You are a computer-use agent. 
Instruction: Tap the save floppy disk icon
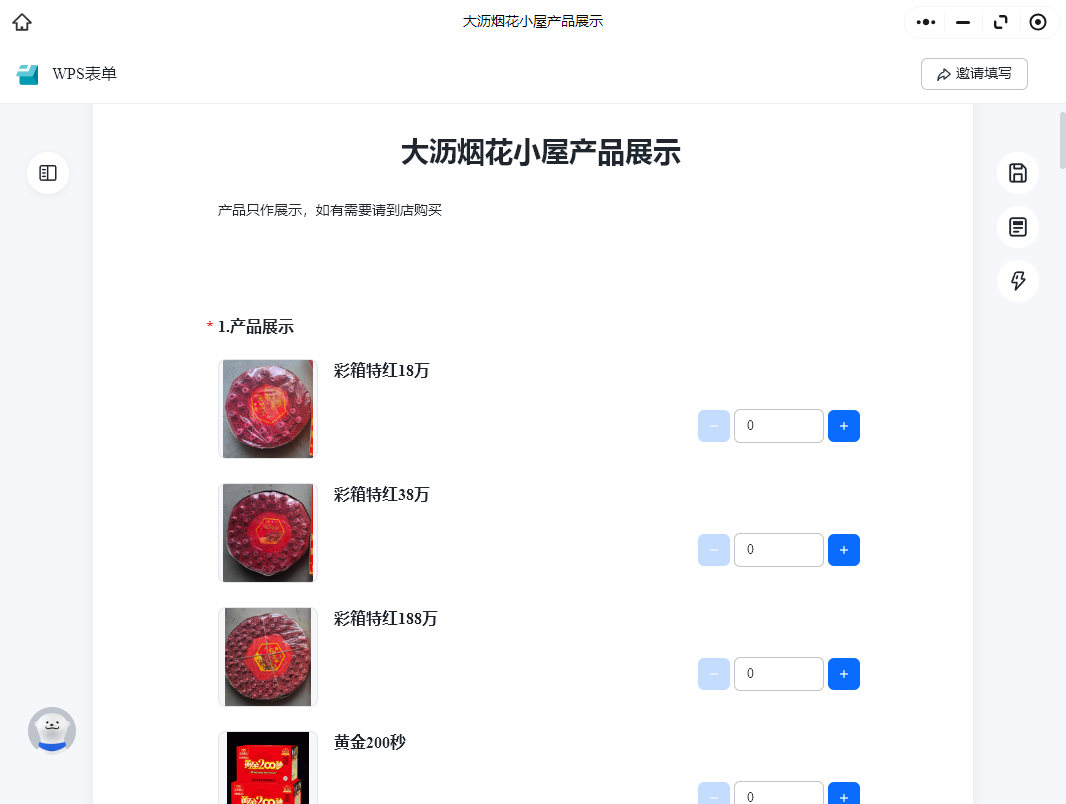1017,173
